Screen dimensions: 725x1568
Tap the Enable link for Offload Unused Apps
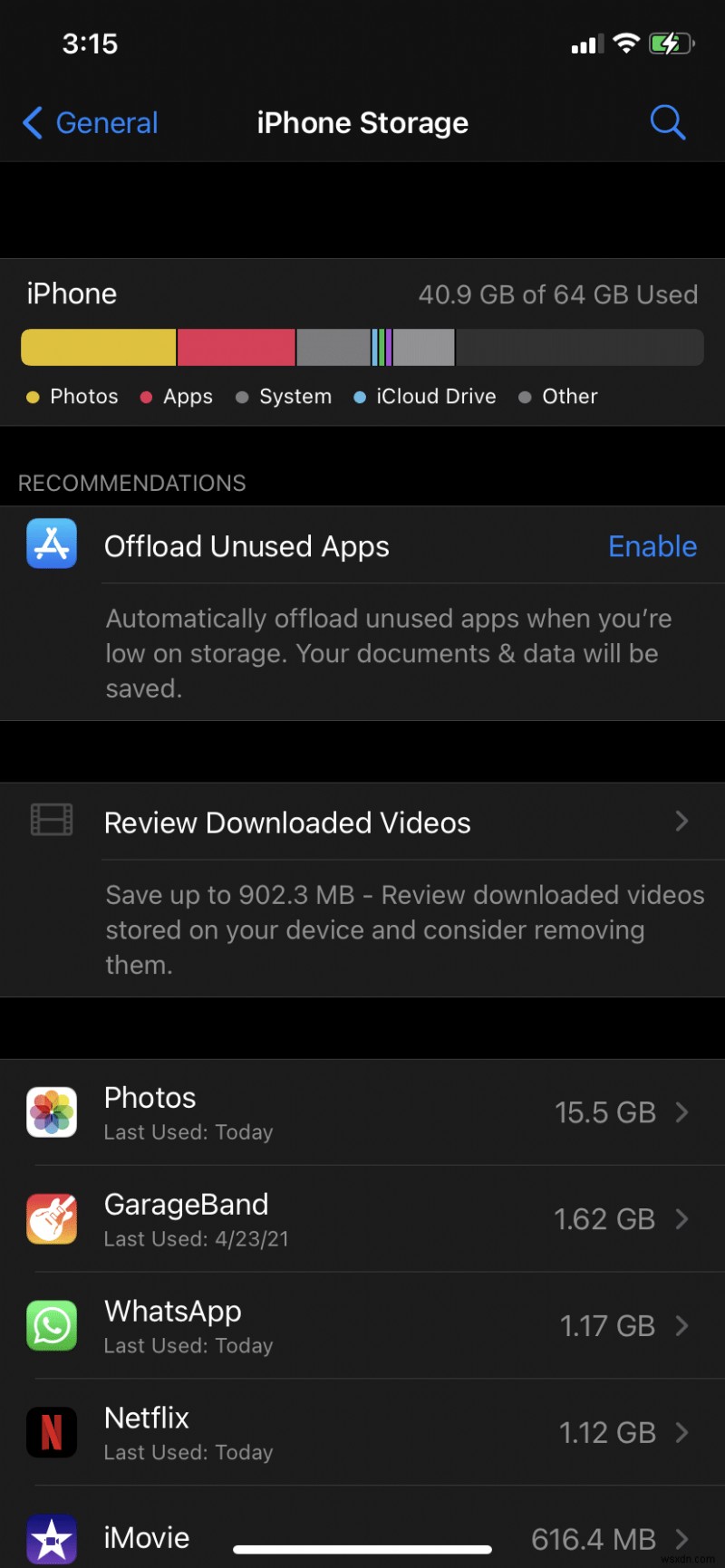[x=652, y=545]
